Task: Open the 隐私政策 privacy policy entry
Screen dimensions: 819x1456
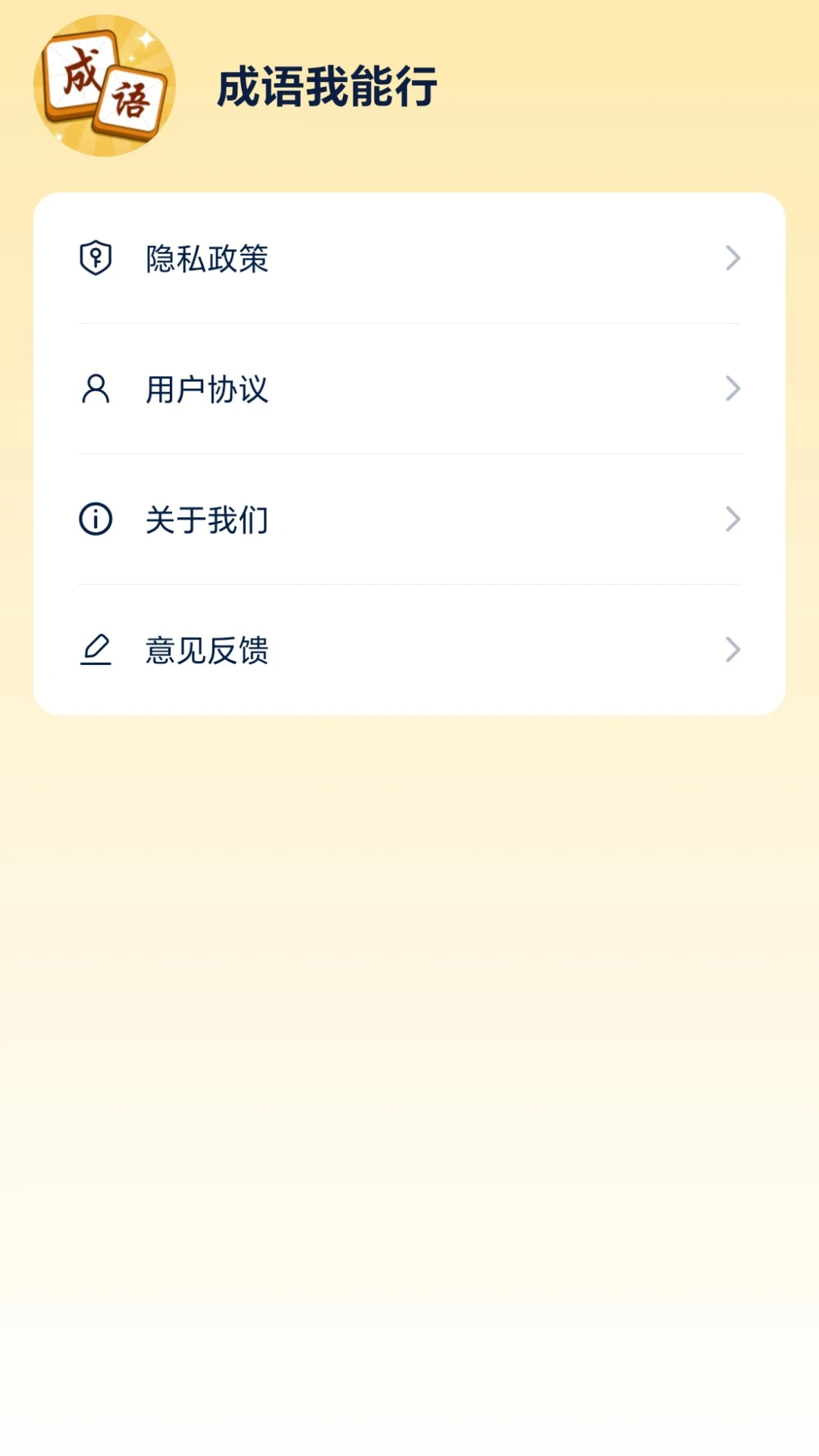Action: tap(208, 259)
